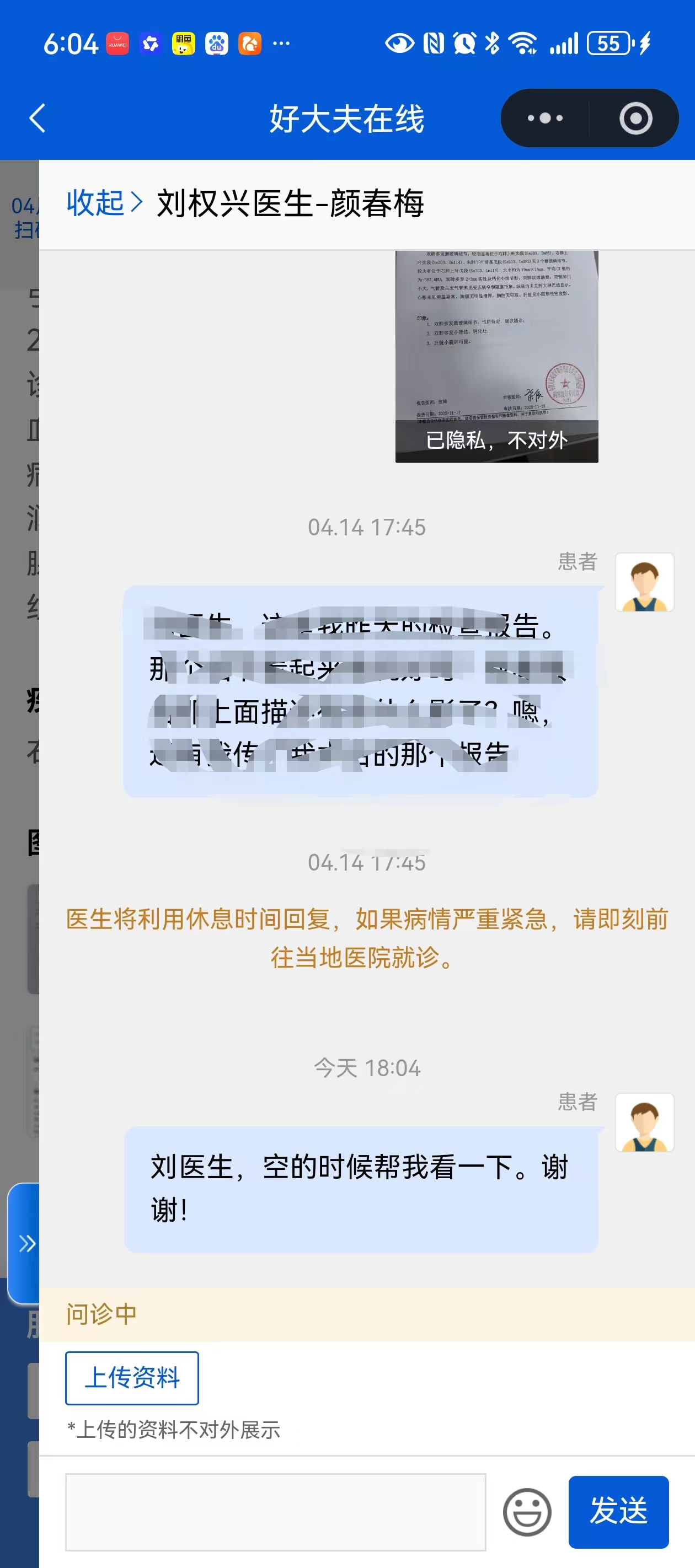The image size is (695, 1568).
Task: Focus the message text input box
Action: 275,1512
